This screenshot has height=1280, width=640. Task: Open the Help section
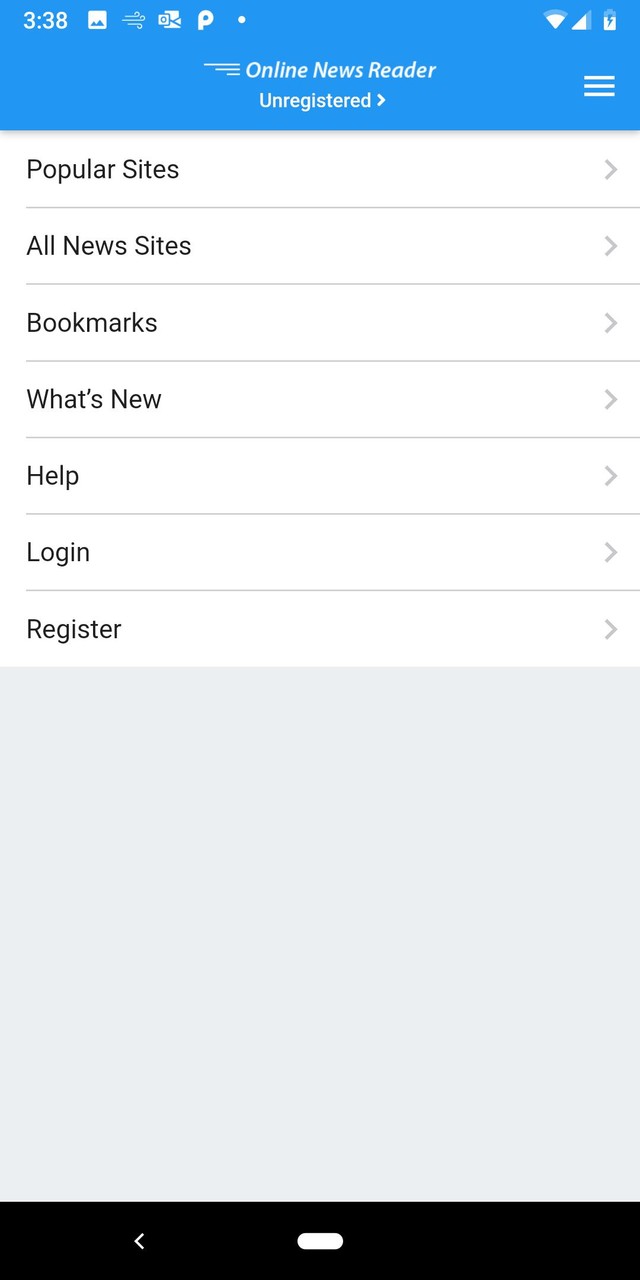tap(320, 476)
